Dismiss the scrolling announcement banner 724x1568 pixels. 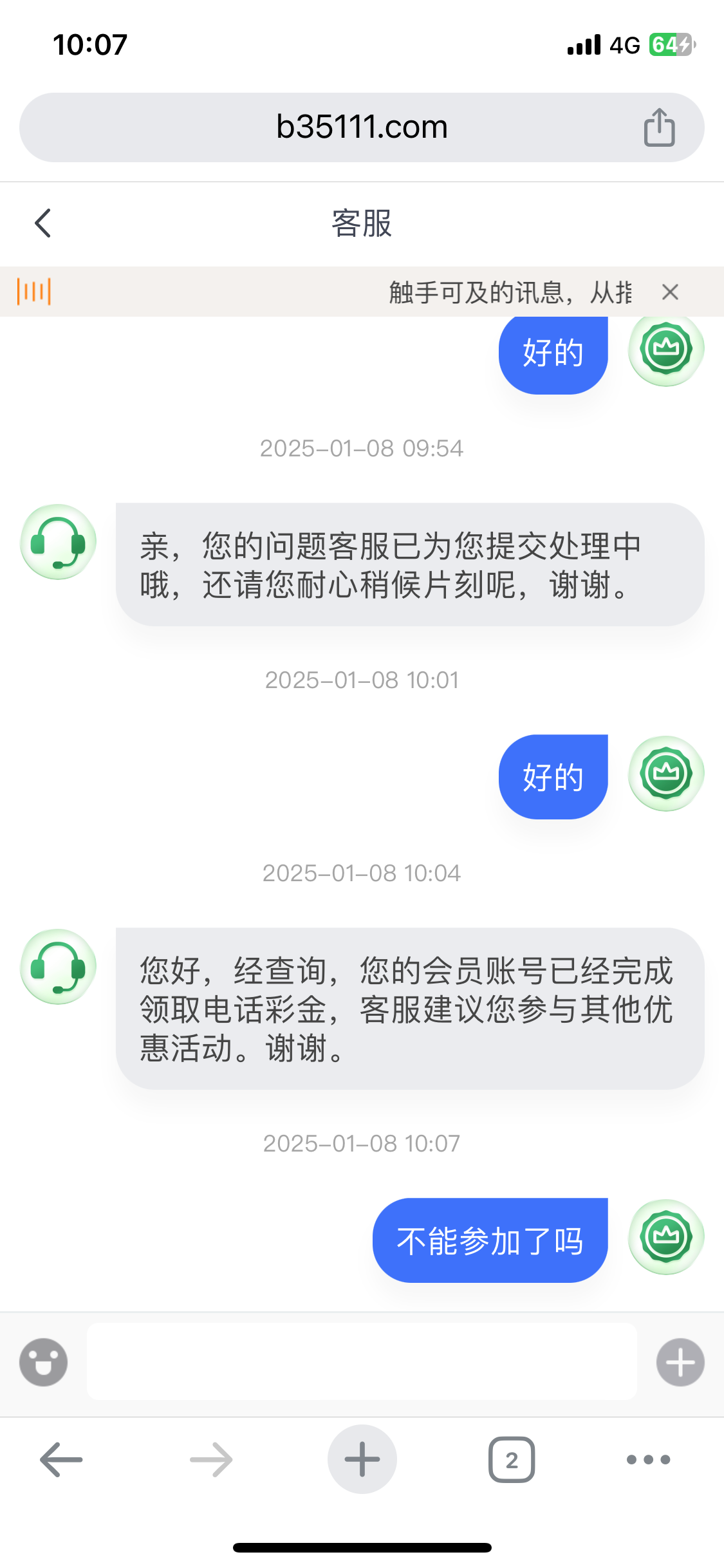tap(670, 292)
